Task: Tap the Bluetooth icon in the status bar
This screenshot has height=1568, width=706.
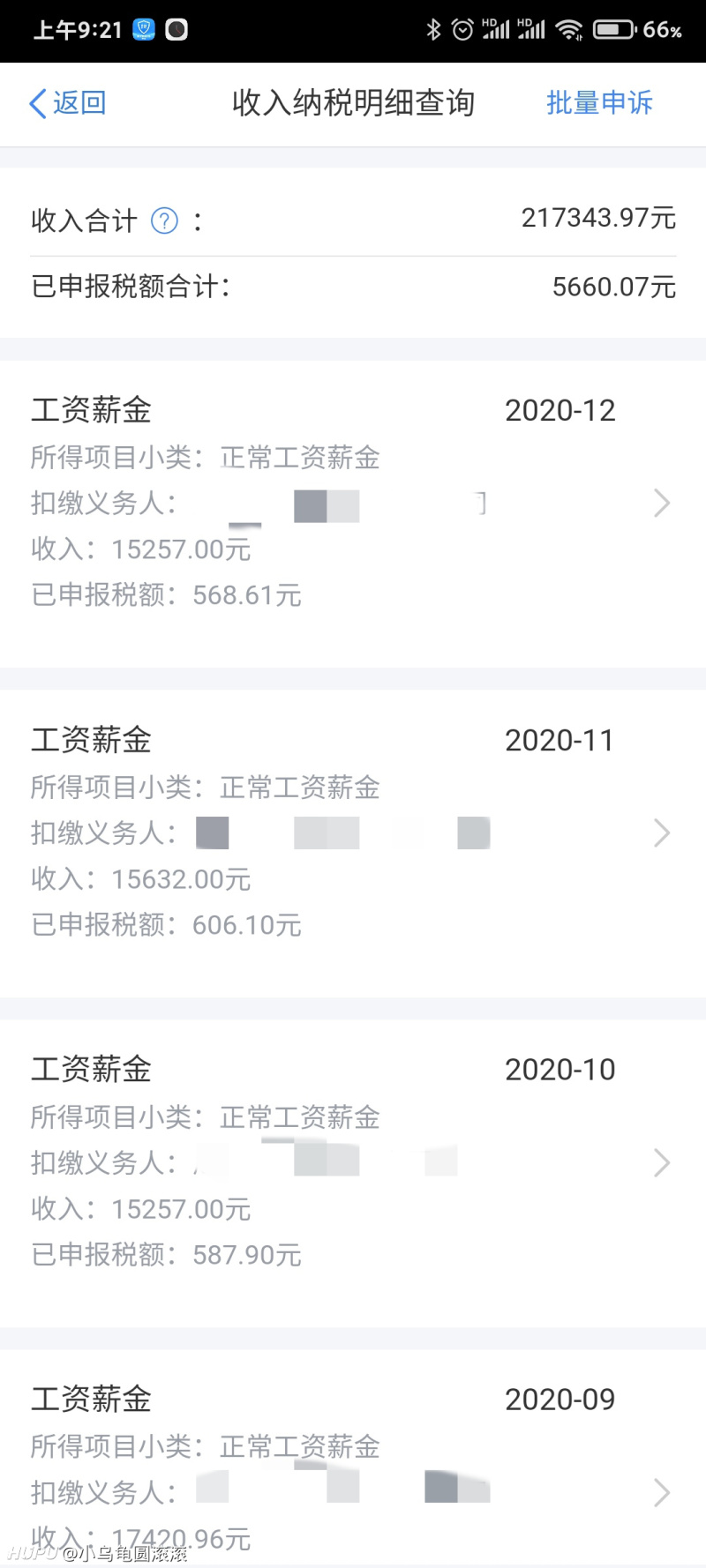Action: point(433,29)
